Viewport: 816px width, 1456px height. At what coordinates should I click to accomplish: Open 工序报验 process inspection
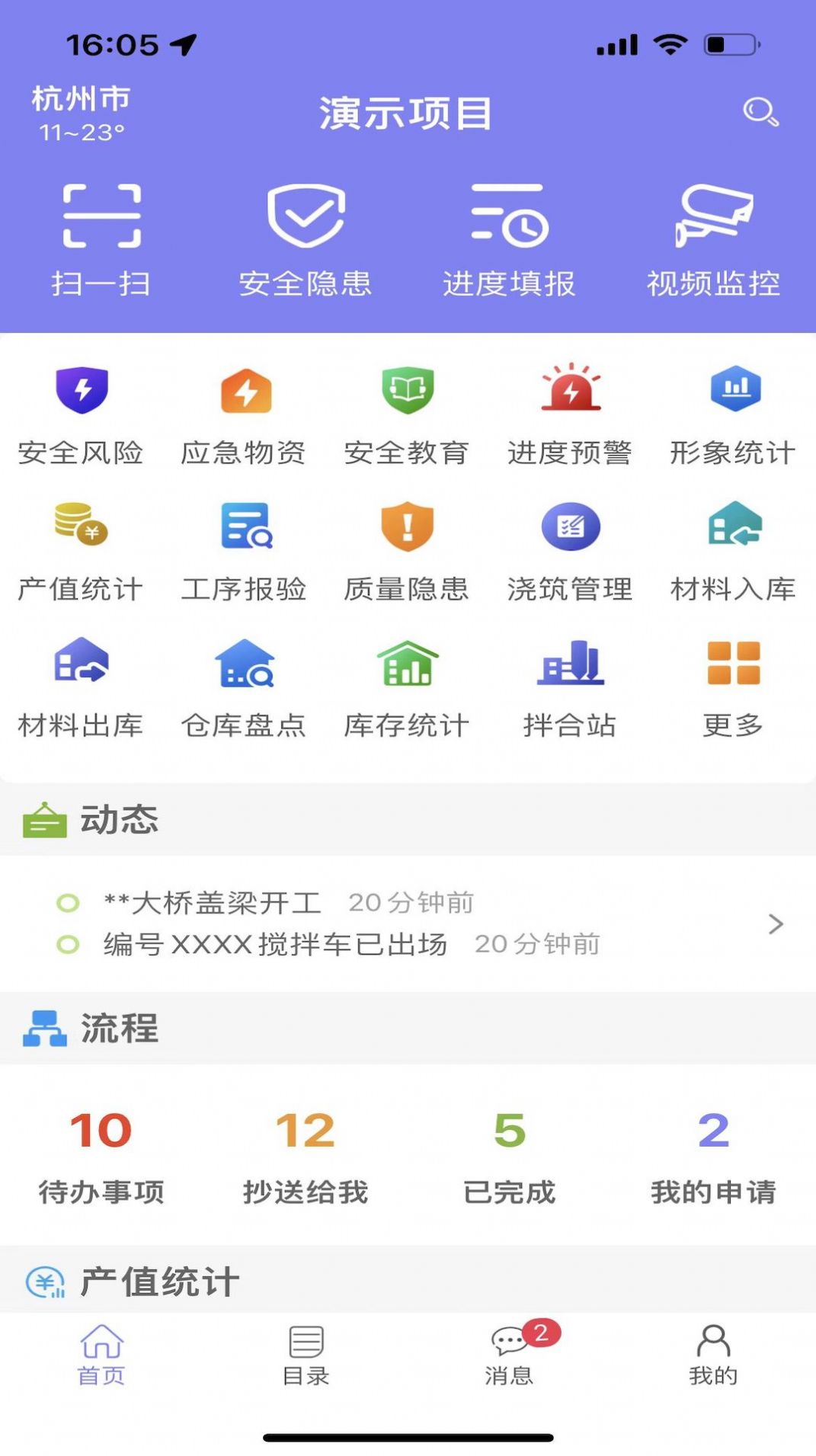coord(245,549)
